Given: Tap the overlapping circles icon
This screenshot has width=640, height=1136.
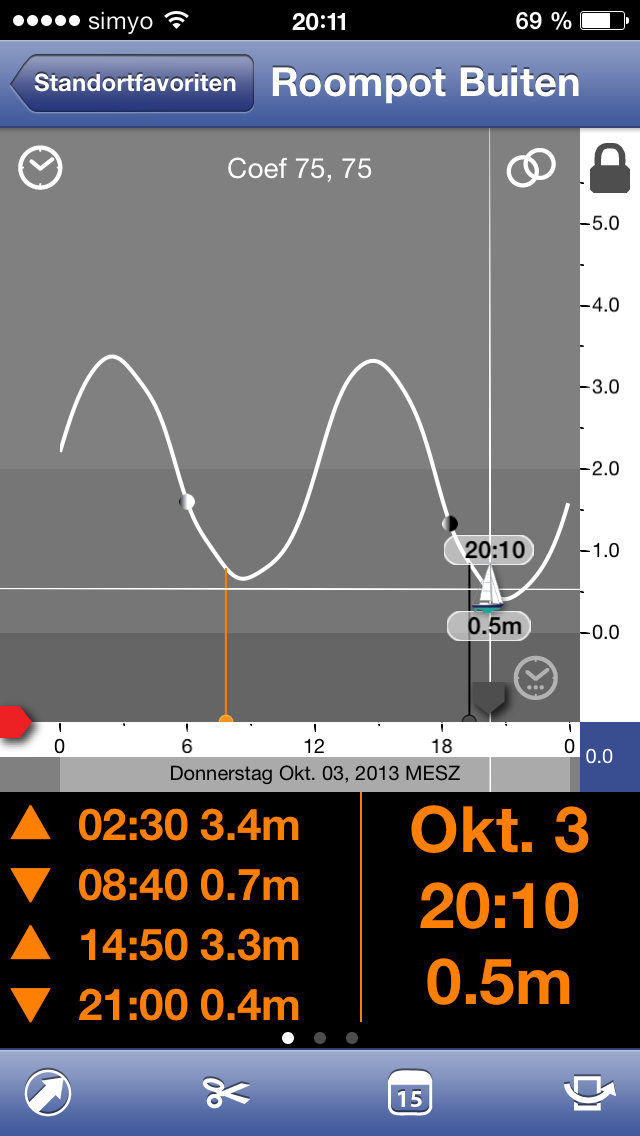Looking at the screenshot, I should [x=531, y=168].
